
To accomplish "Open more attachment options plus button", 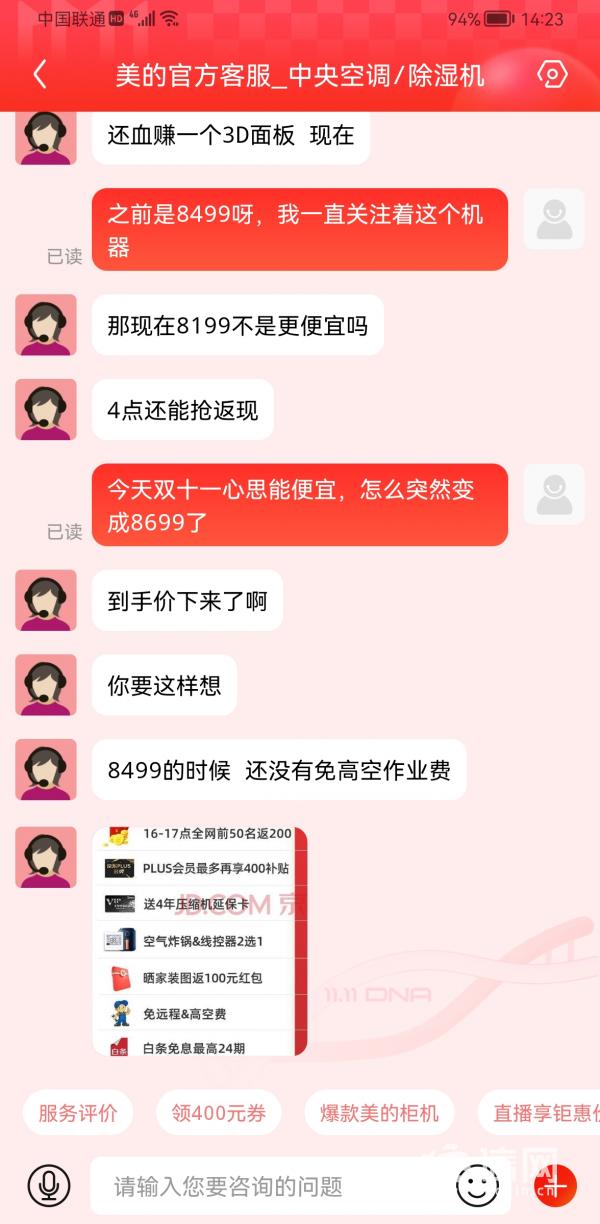I will click(556, 1187).
